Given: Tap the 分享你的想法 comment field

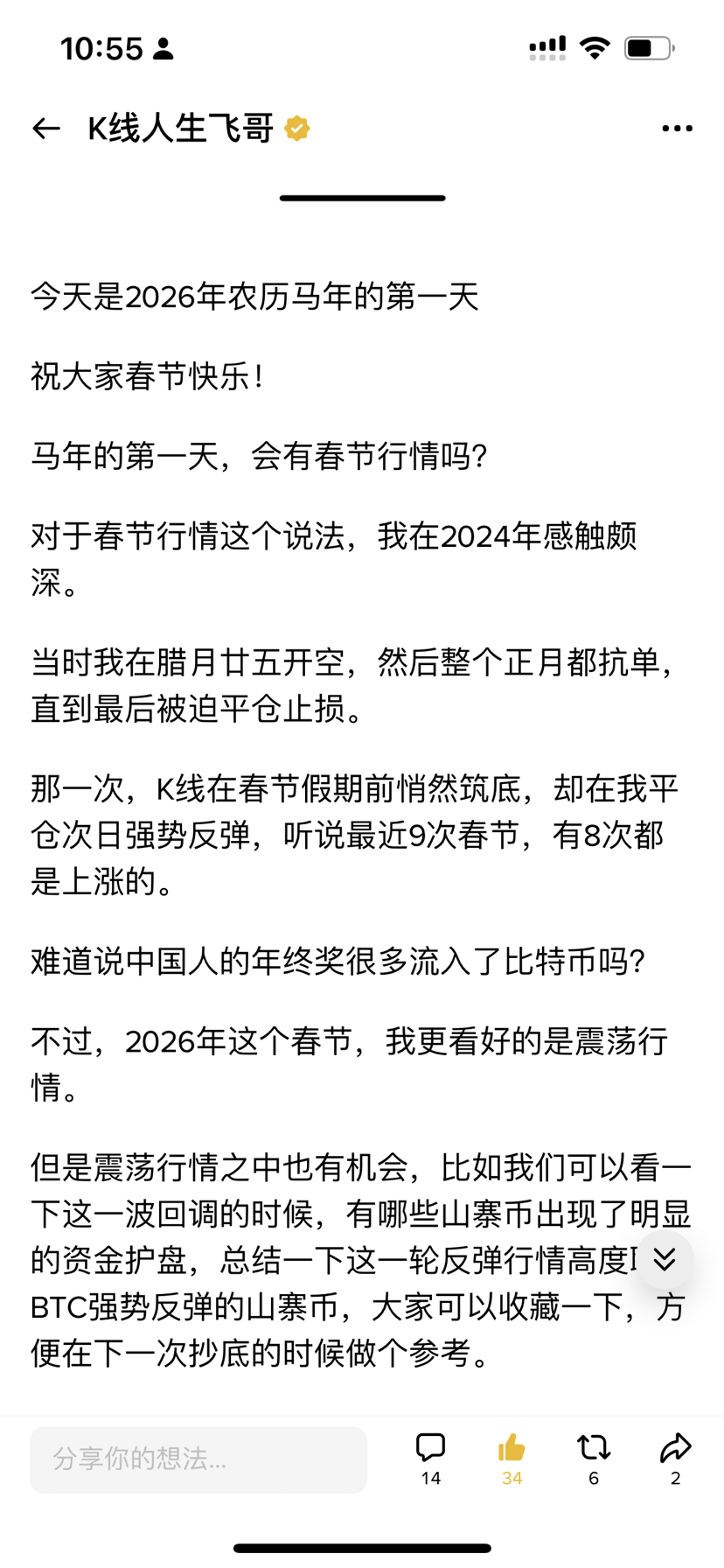Looking at the screenshot, I should pos(198,1459).
